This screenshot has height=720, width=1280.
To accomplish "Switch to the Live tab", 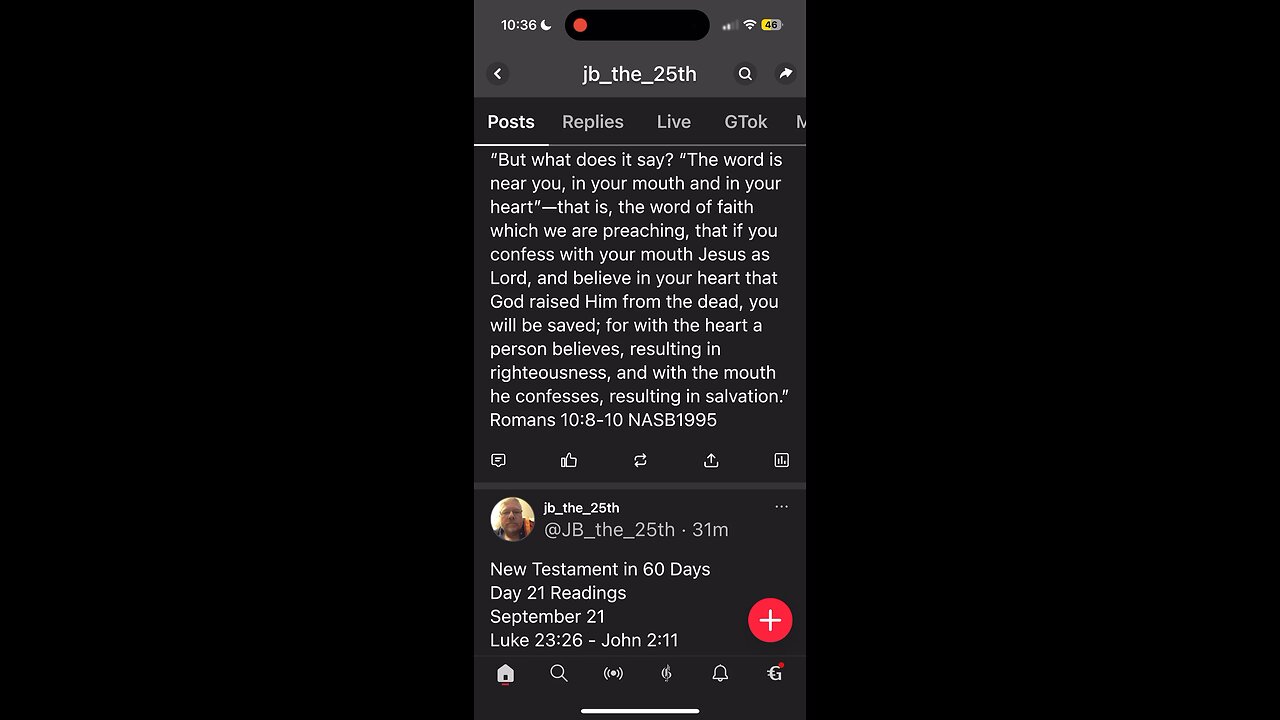I will click(x=673, y=122).
